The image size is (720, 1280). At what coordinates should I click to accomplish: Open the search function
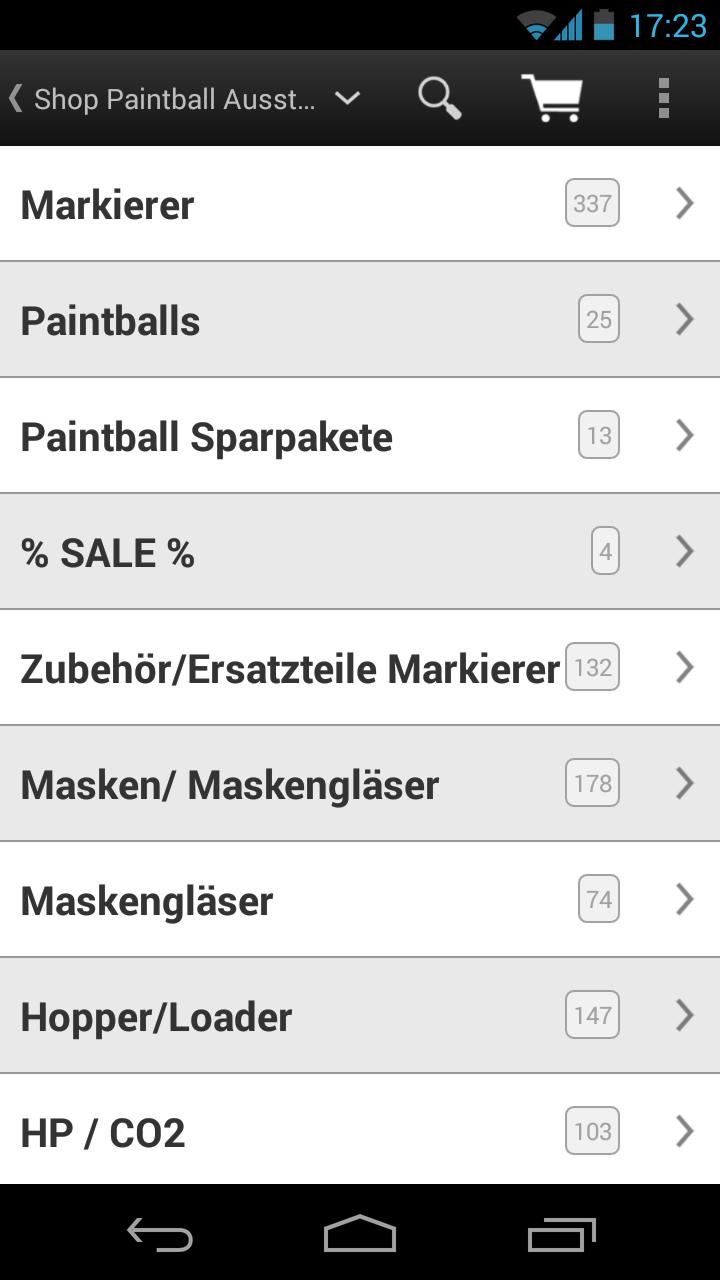pos(439,98)
